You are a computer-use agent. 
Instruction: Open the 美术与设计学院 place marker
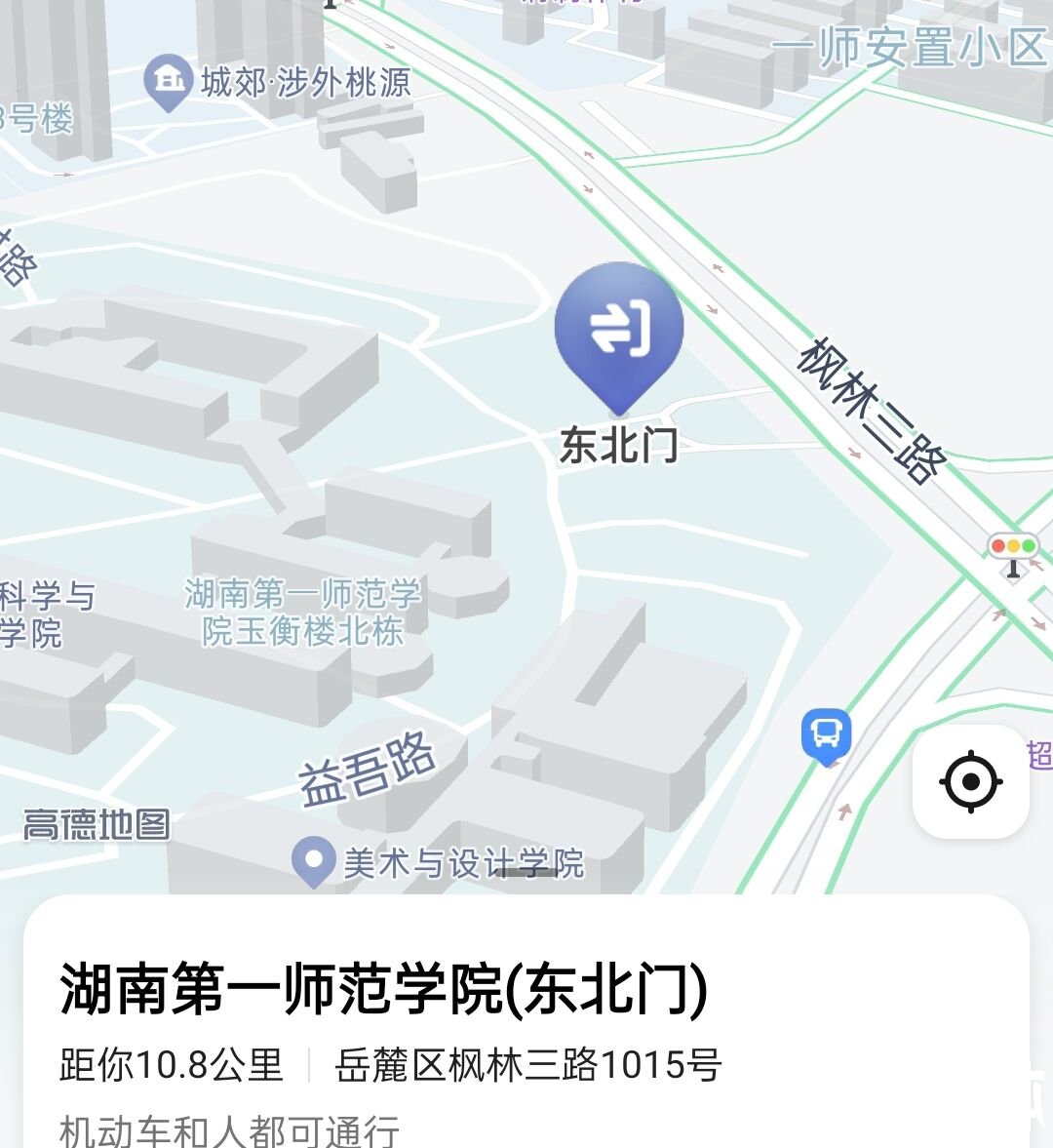click(314, 861)
